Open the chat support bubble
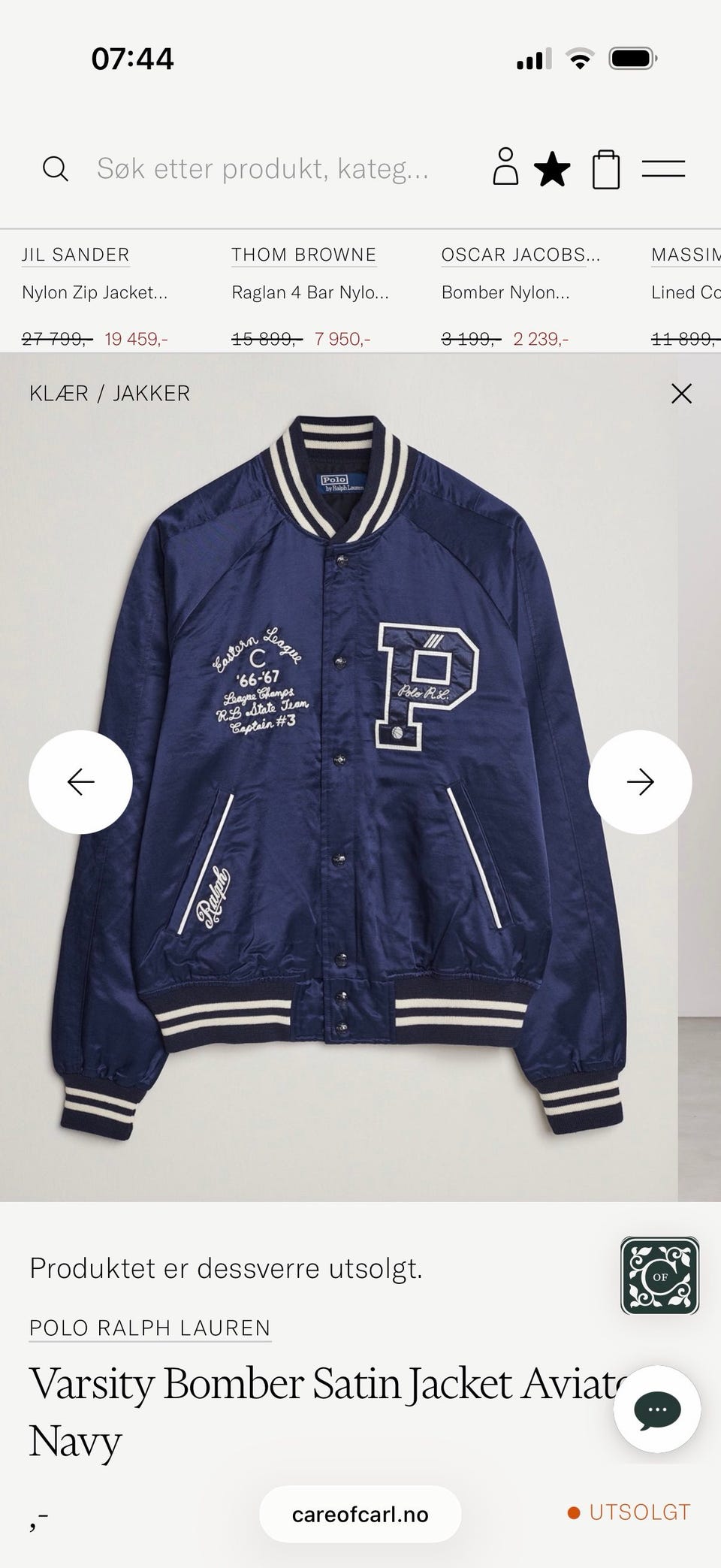The width and height of the screenshot is (721, 1568). tap(657, 1409)
